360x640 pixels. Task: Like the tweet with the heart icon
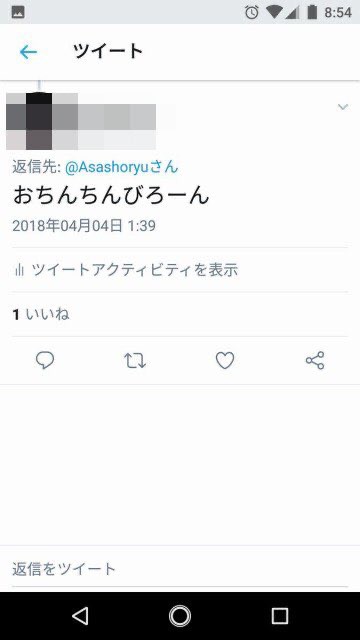point(225,361)
